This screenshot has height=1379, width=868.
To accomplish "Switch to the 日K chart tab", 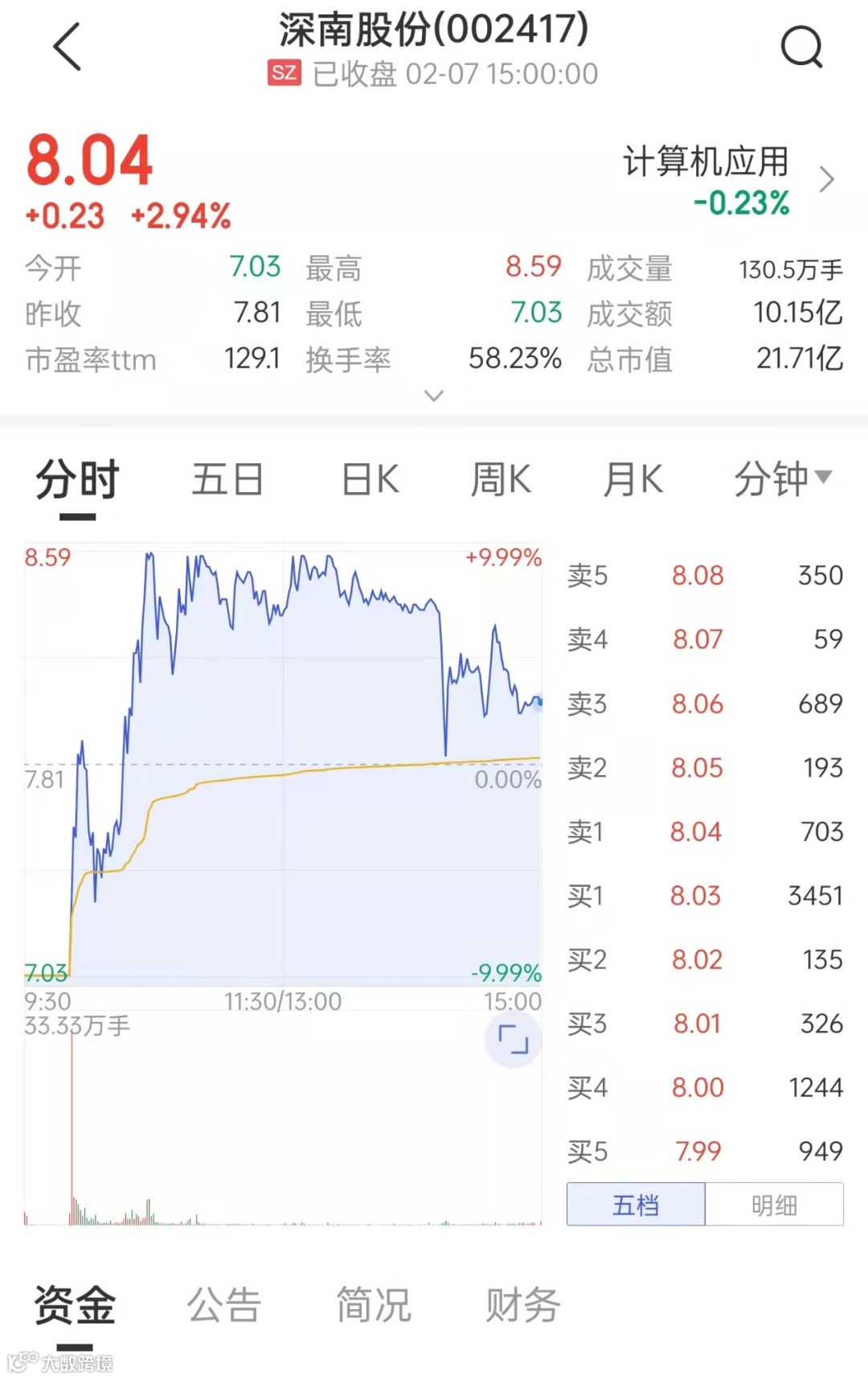I will 370,480.
